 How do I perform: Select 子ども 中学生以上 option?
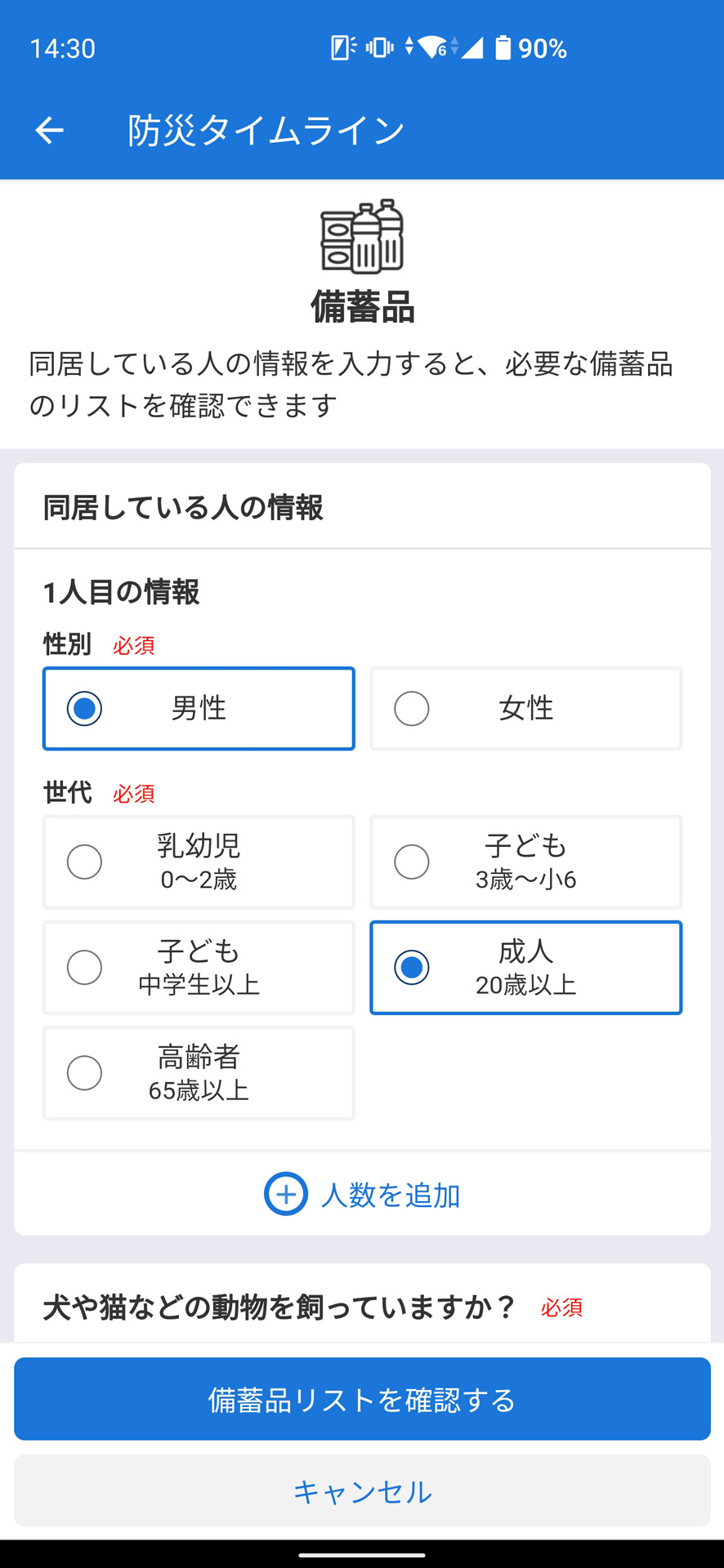point(199,968)
